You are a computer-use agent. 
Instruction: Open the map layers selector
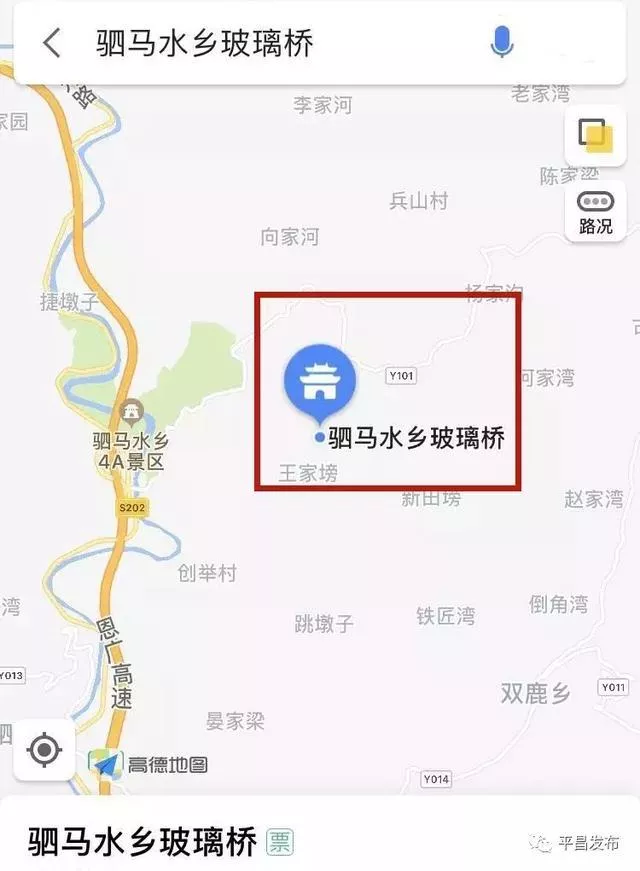point(594,136)
